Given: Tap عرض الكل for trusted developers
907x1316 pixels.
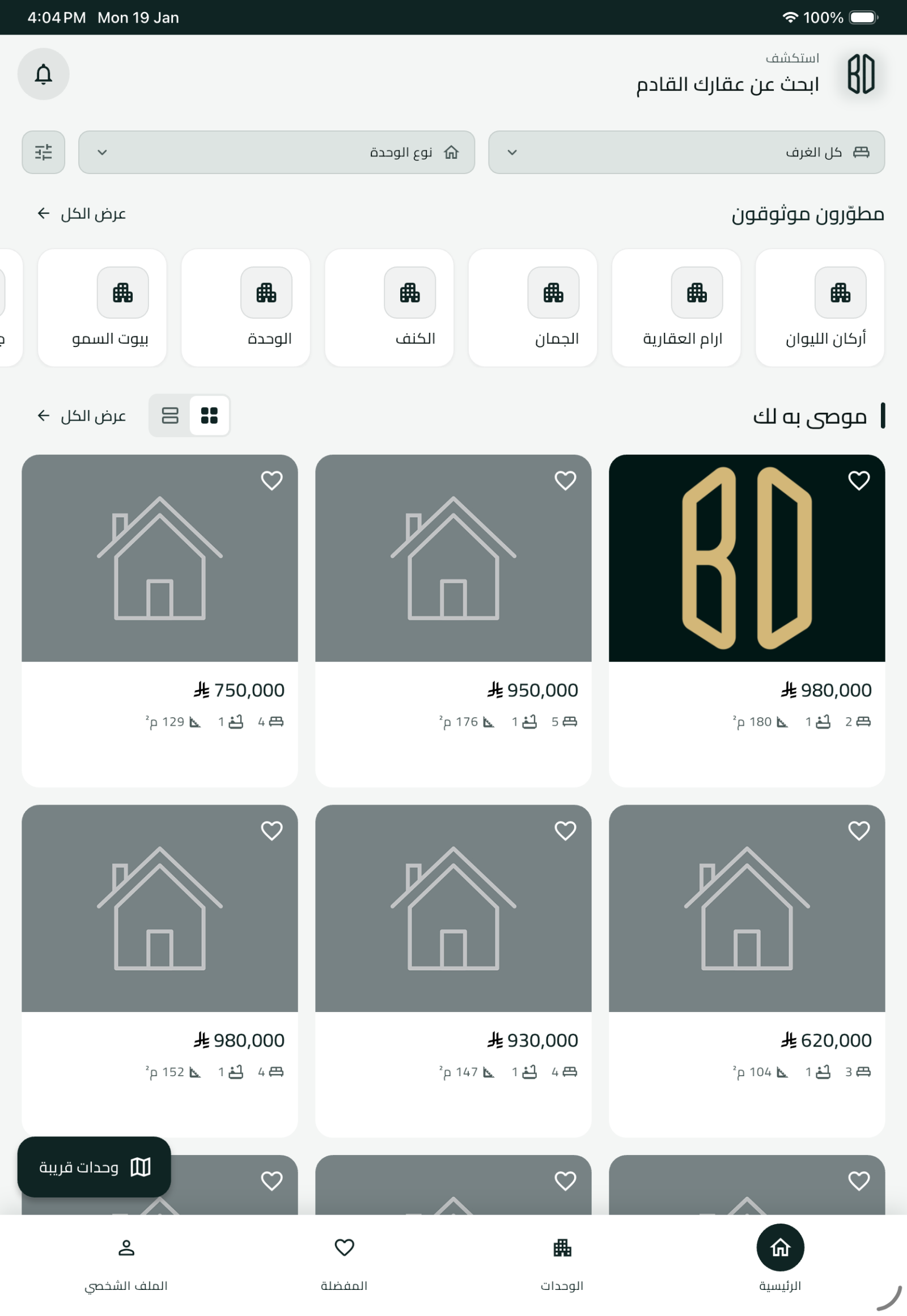Looking at the screenshot, I should (x=81, y=214).
